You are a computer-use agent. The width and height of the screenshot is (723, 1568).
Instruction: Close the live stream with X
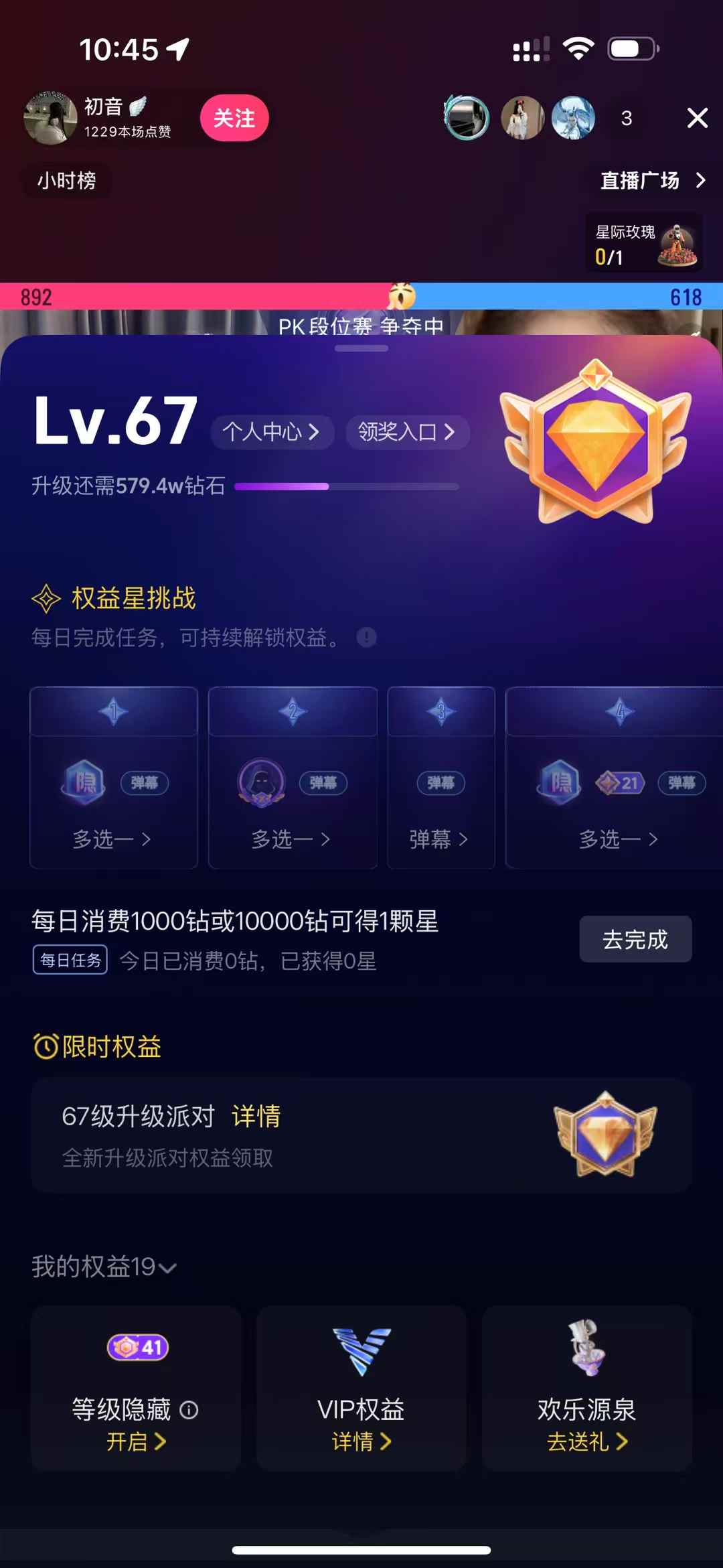click(x=697, y=118)
